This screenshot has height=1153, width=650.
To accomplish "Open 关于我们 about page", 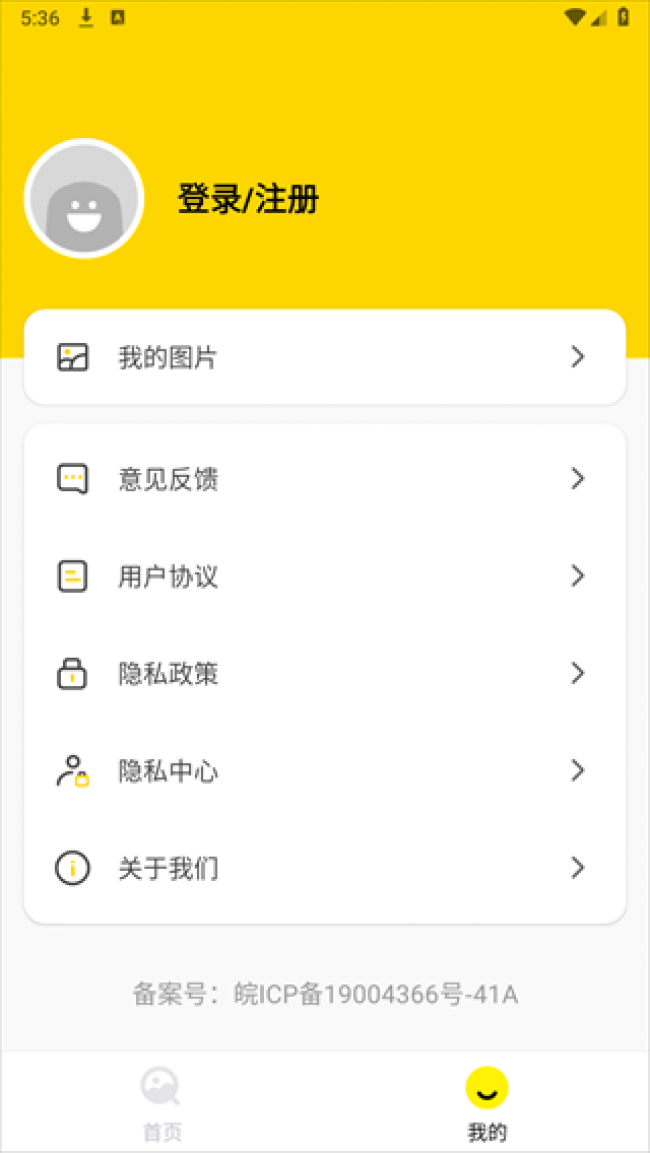I will (x=325, y=869).
